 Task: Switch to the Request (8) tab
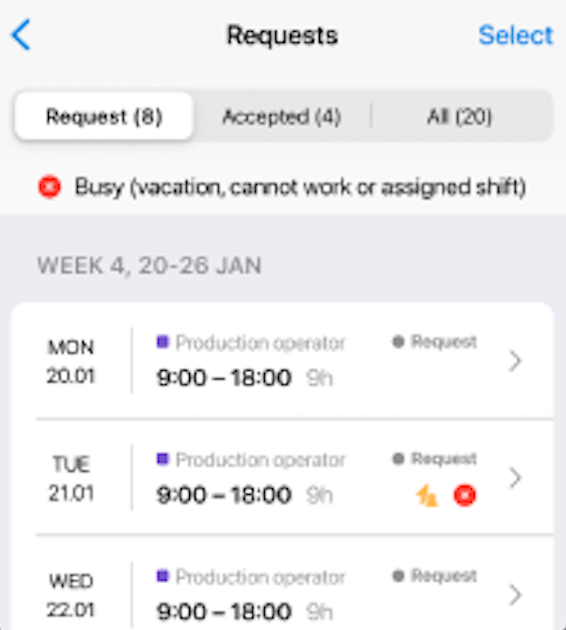point(104,117)
